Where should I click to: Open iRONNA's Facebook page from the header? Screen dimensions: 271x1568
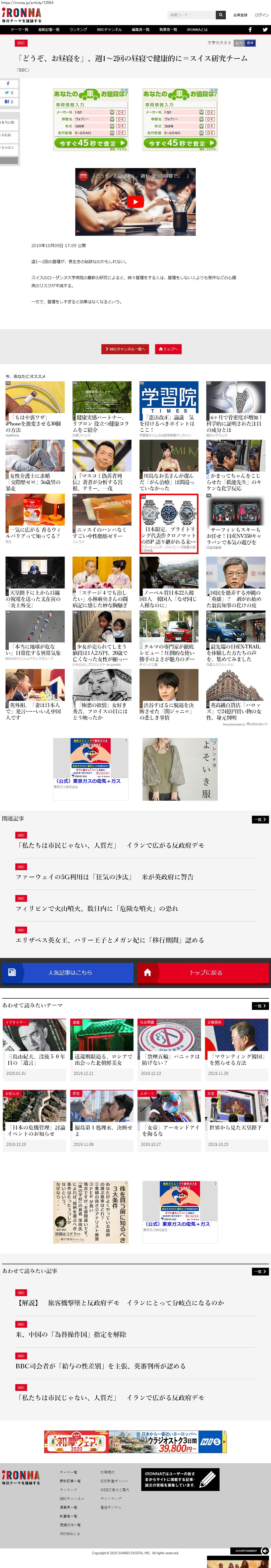point(250,29)
